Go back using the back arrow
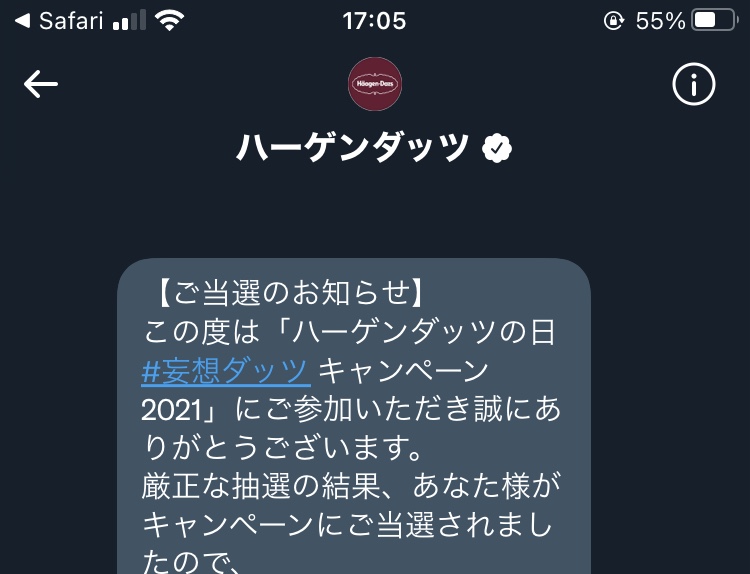Image resolution: width=750 pixels, height=574 pixels. coord(41,85)
